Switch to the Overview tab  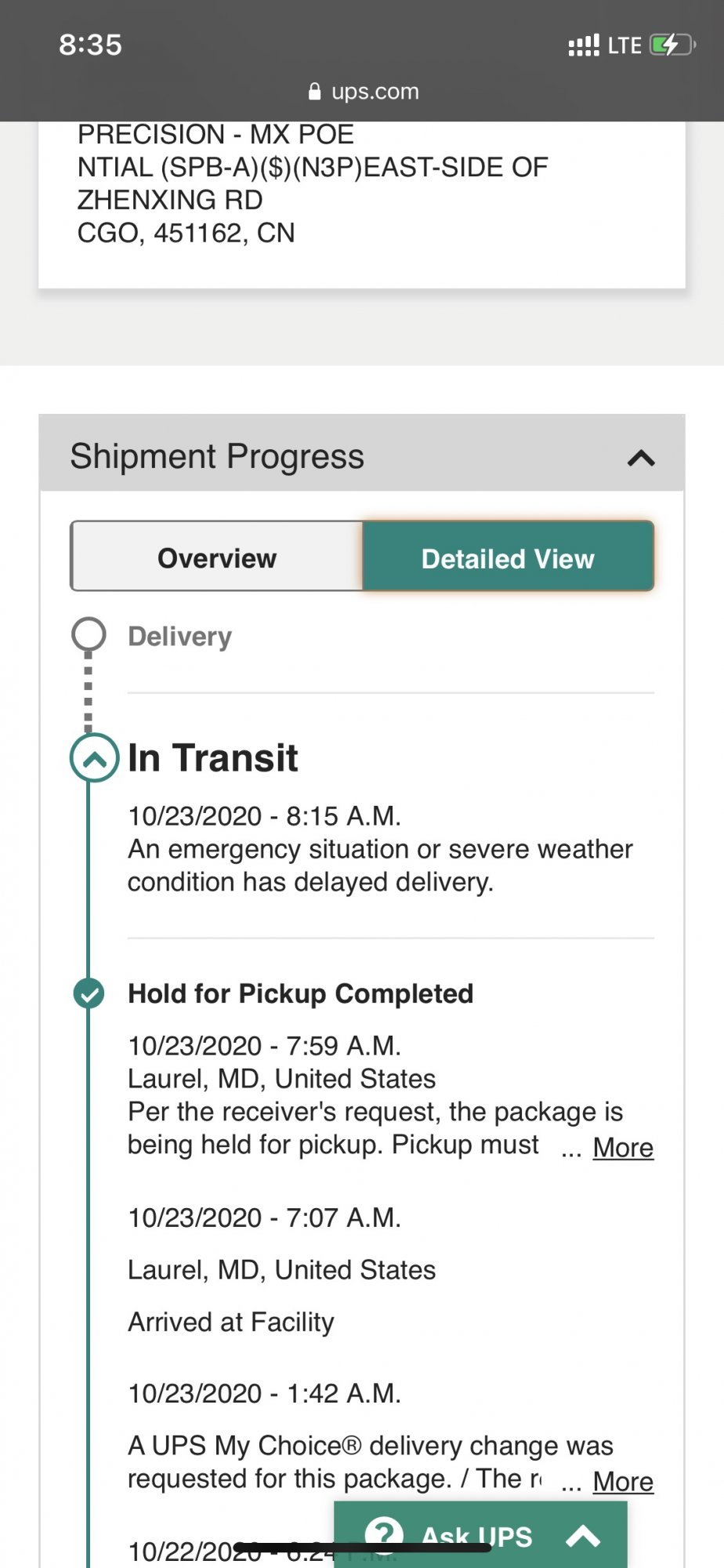217,558
